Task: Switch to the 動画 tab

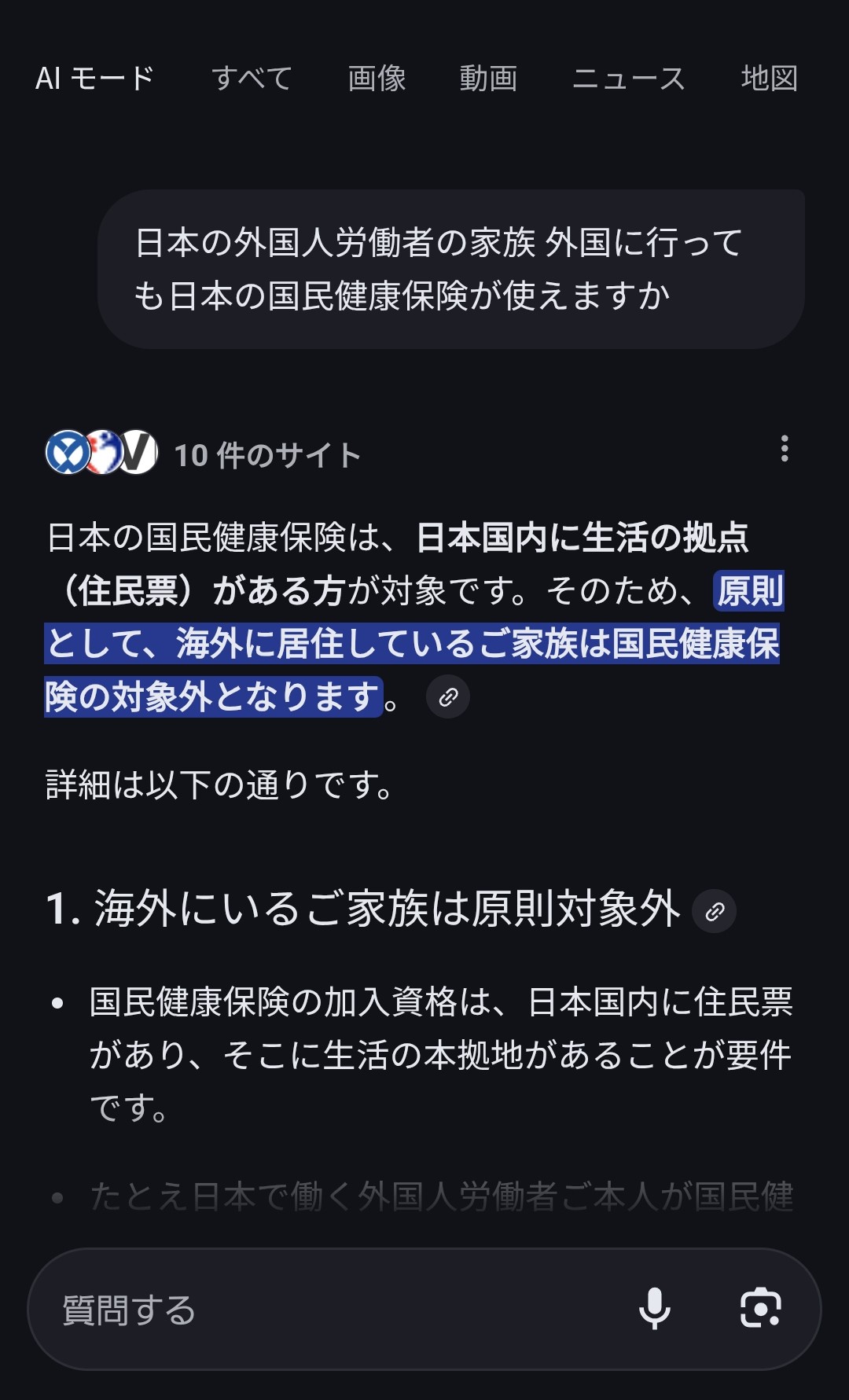Action: pos(488,79)
